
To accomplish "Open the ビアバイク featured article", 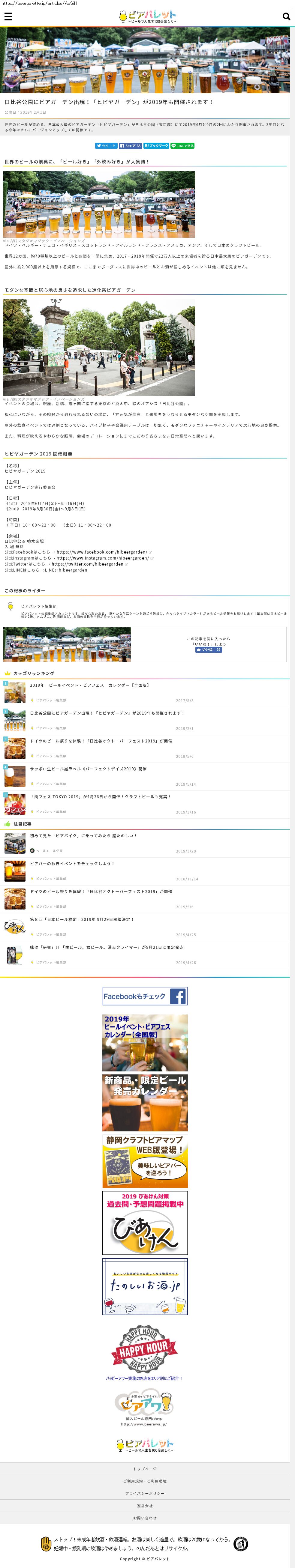I will pos(83,836).
